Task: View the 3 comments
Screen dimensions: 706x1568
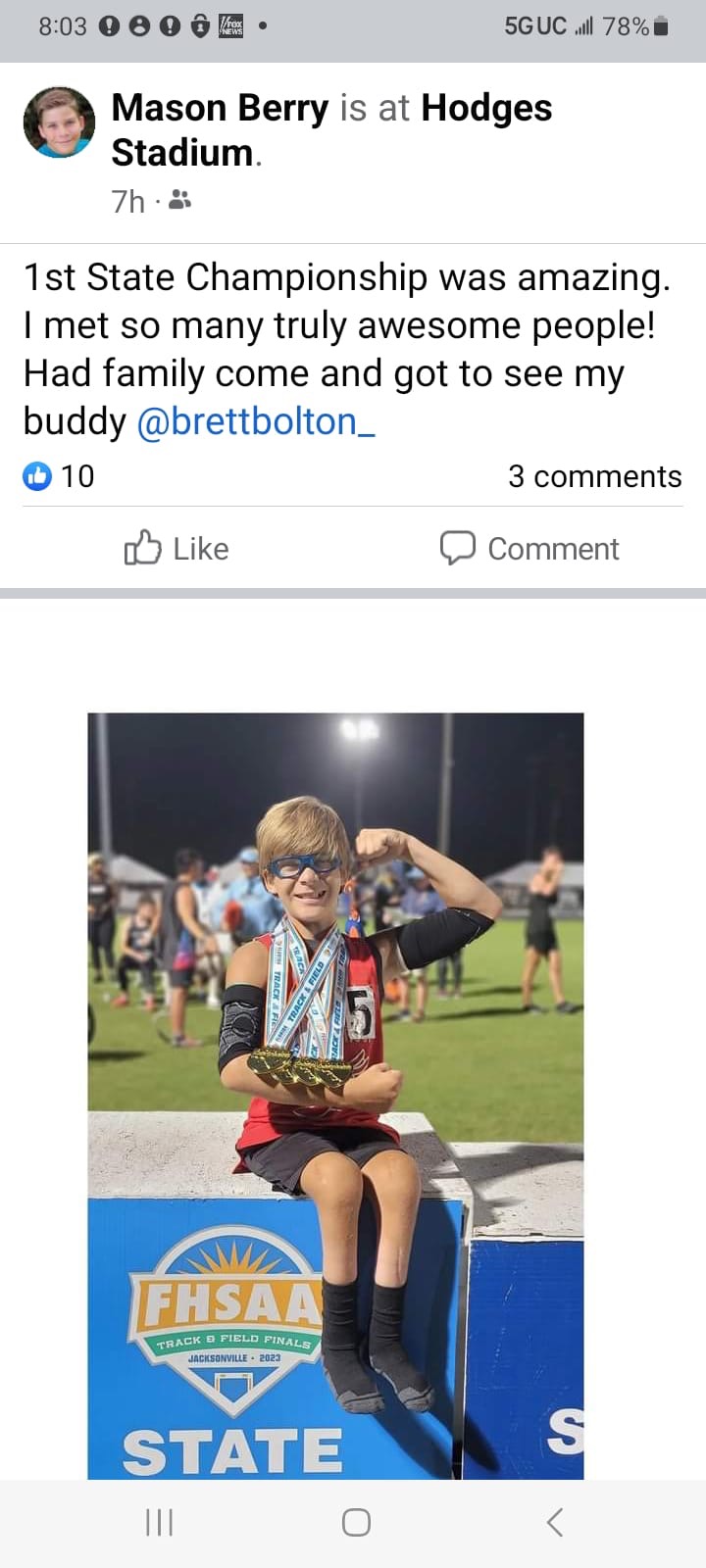Action: click(594, 476)
